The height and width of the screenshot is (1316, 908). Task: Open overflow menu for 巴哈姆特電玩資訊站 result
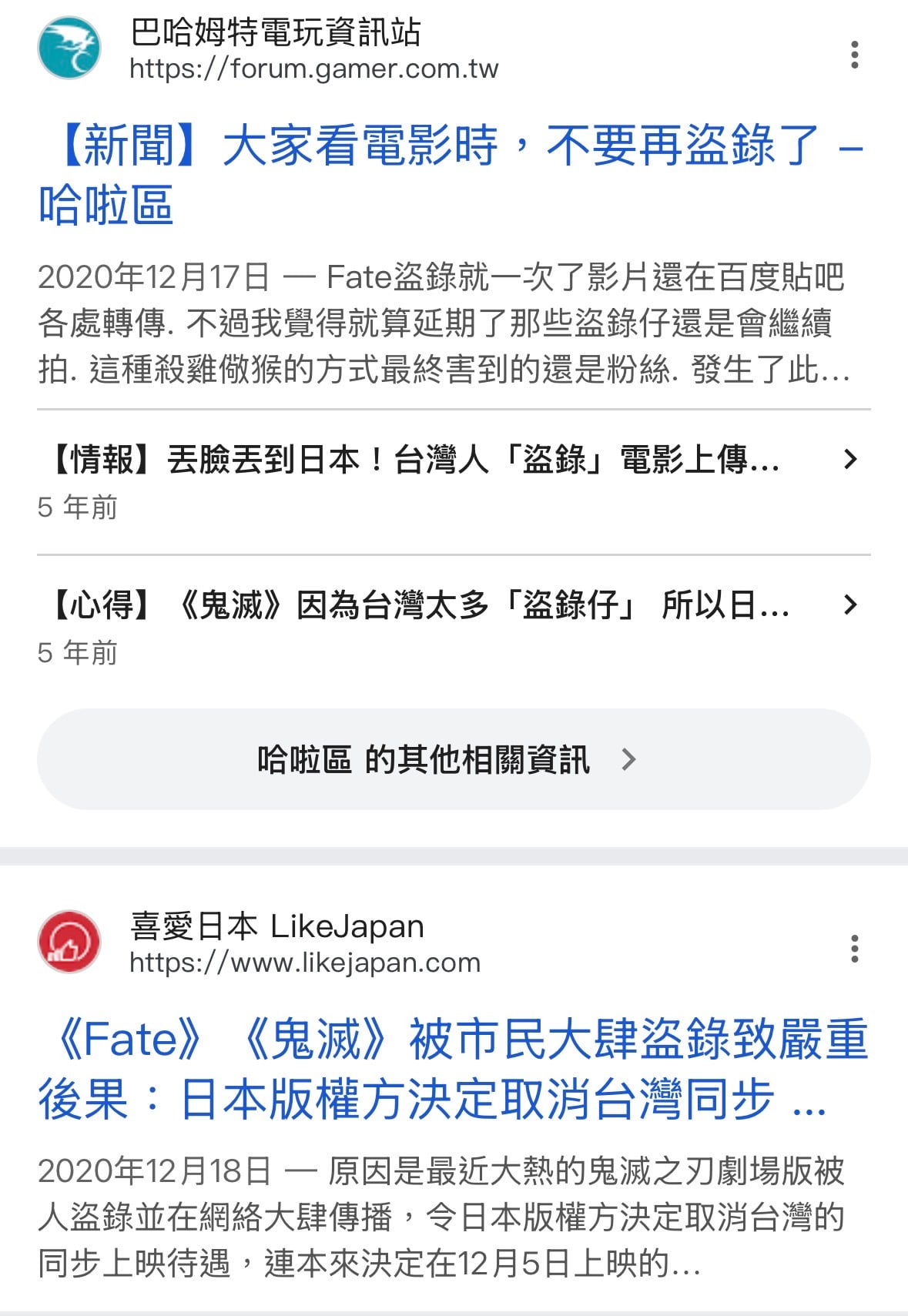tap(854, 55)
